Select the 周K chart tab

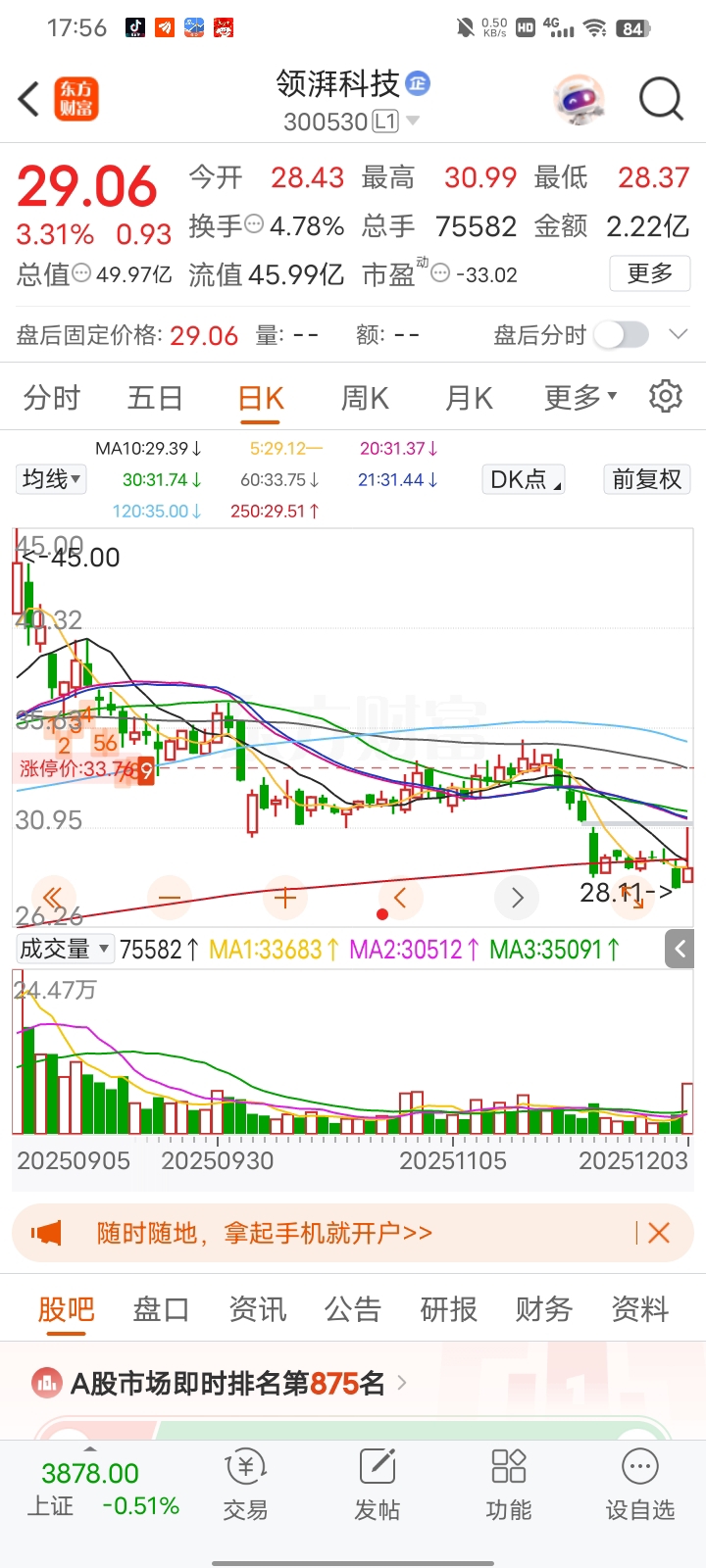(365, 398)
